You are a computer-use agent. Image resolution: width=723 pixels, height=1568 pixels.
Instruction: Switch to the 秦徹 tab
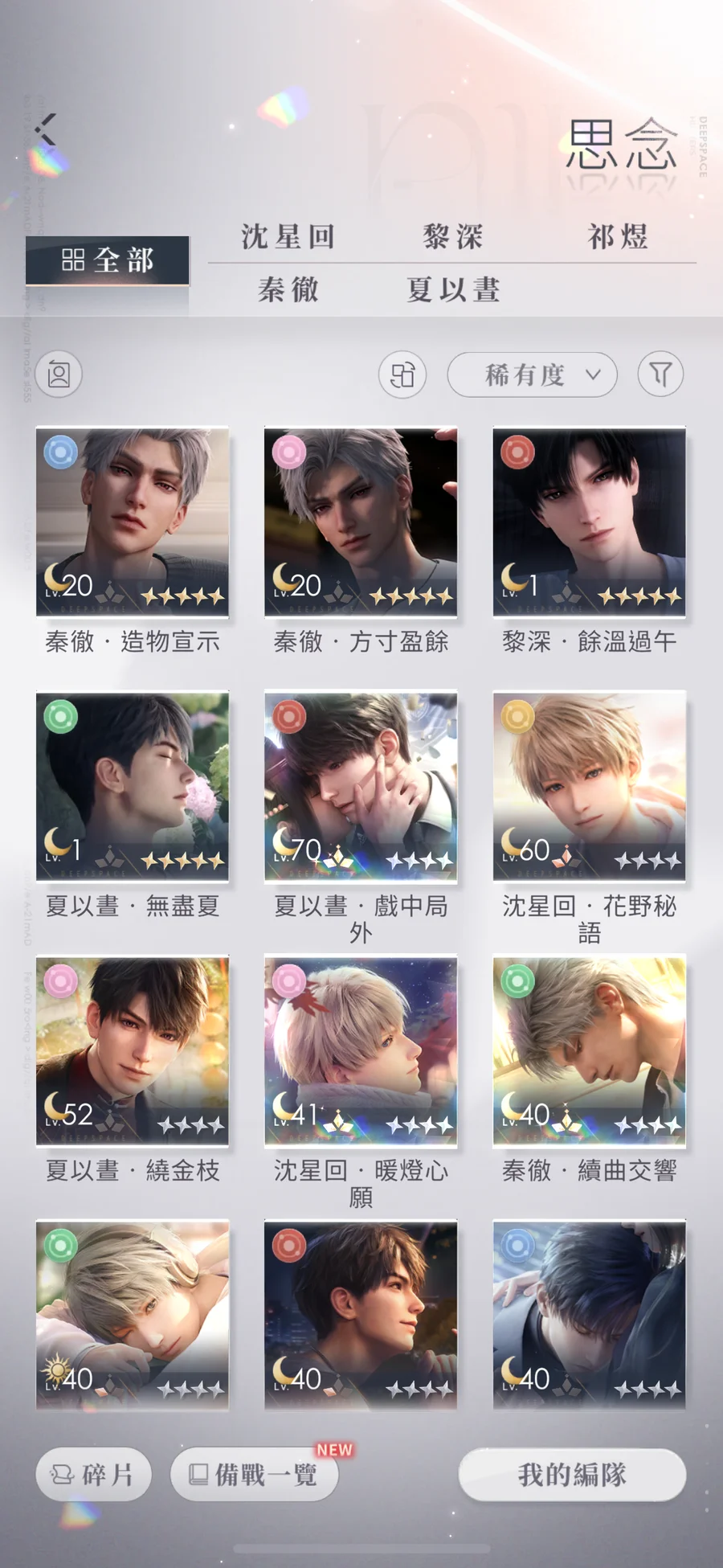point(288,289)
